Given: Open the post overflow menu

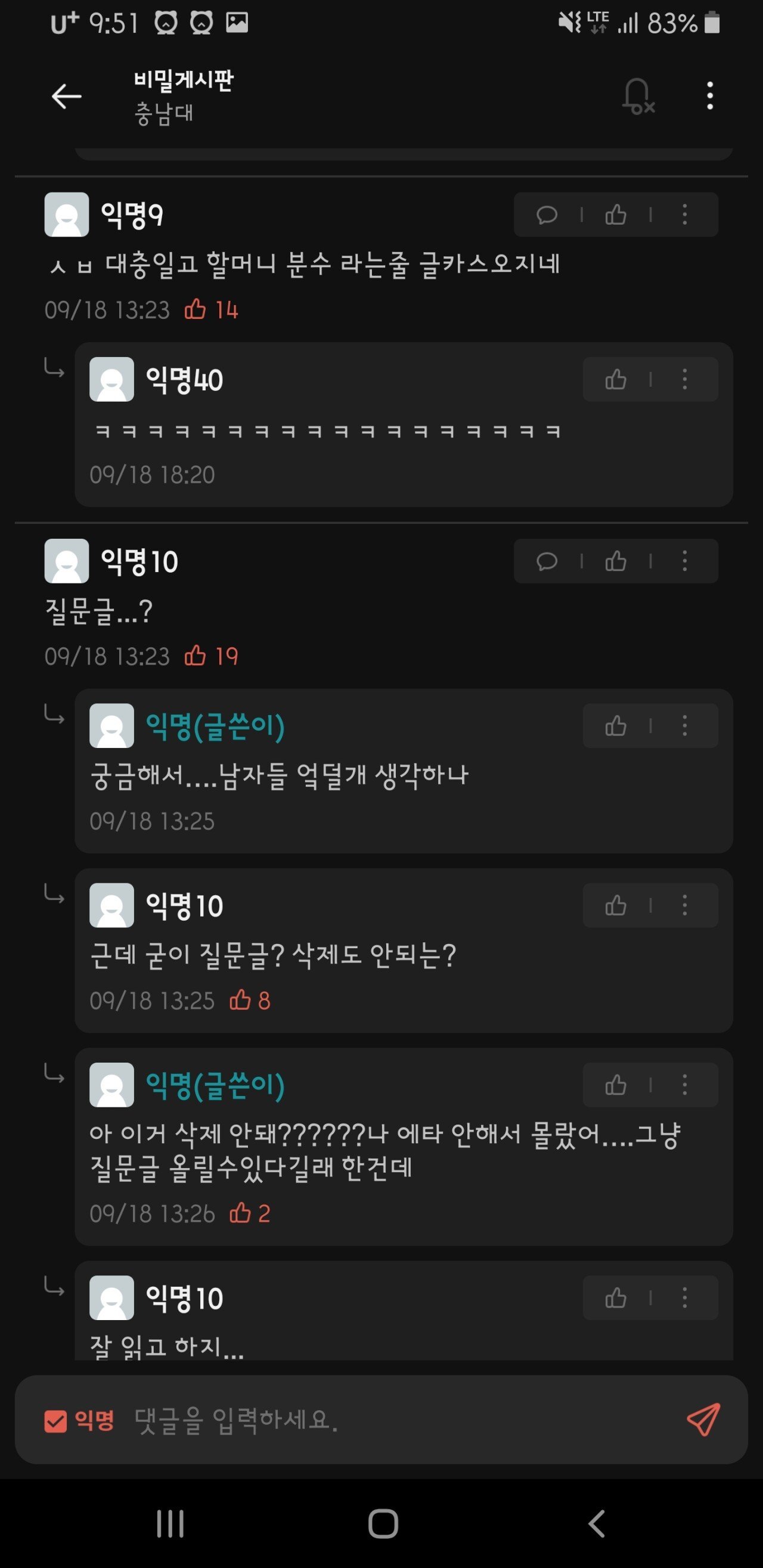Looking at the screenshot, I should 709,96.
